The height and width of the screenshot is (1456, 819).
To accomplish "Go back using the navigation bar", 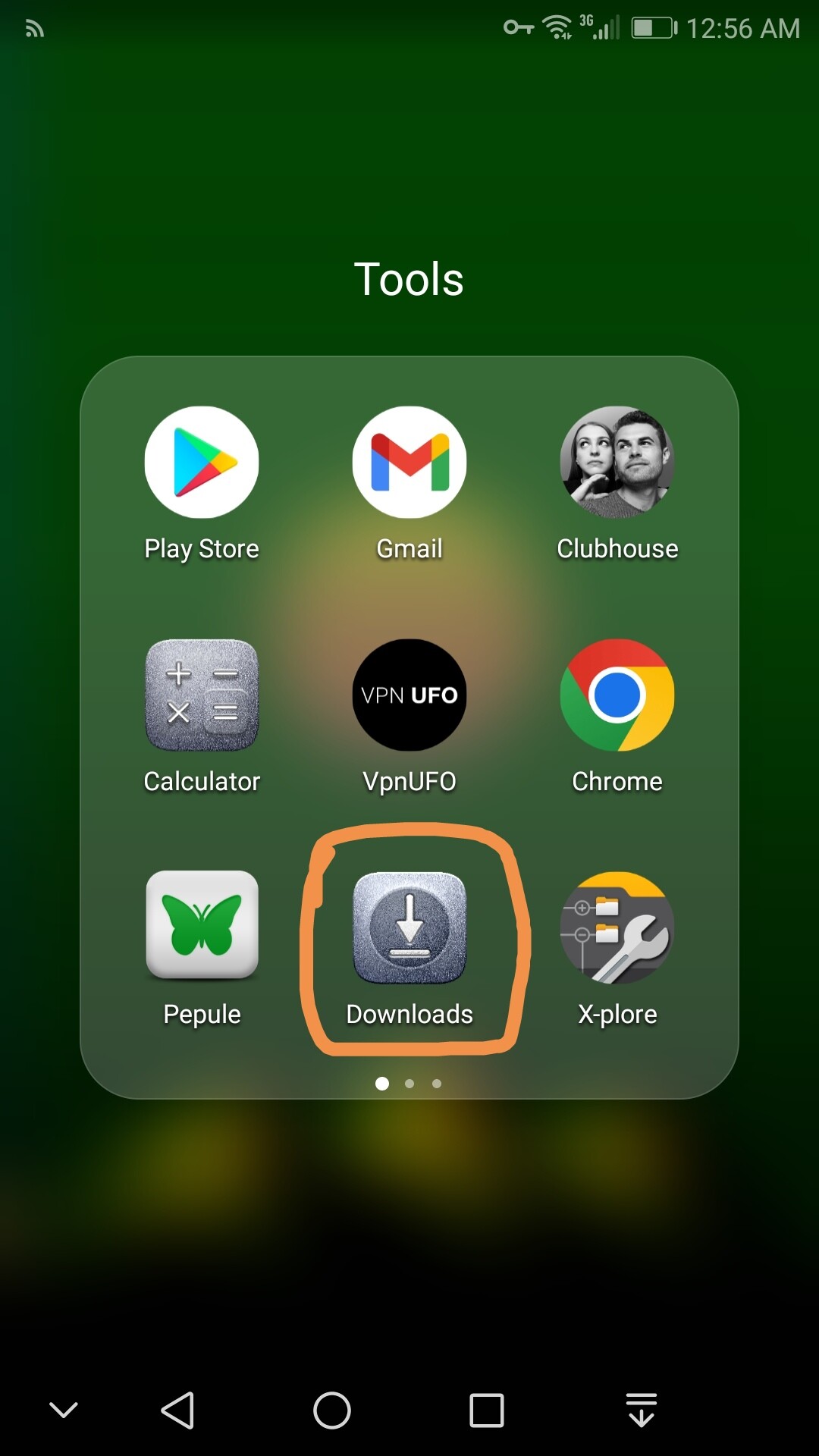I will 178,1410.
